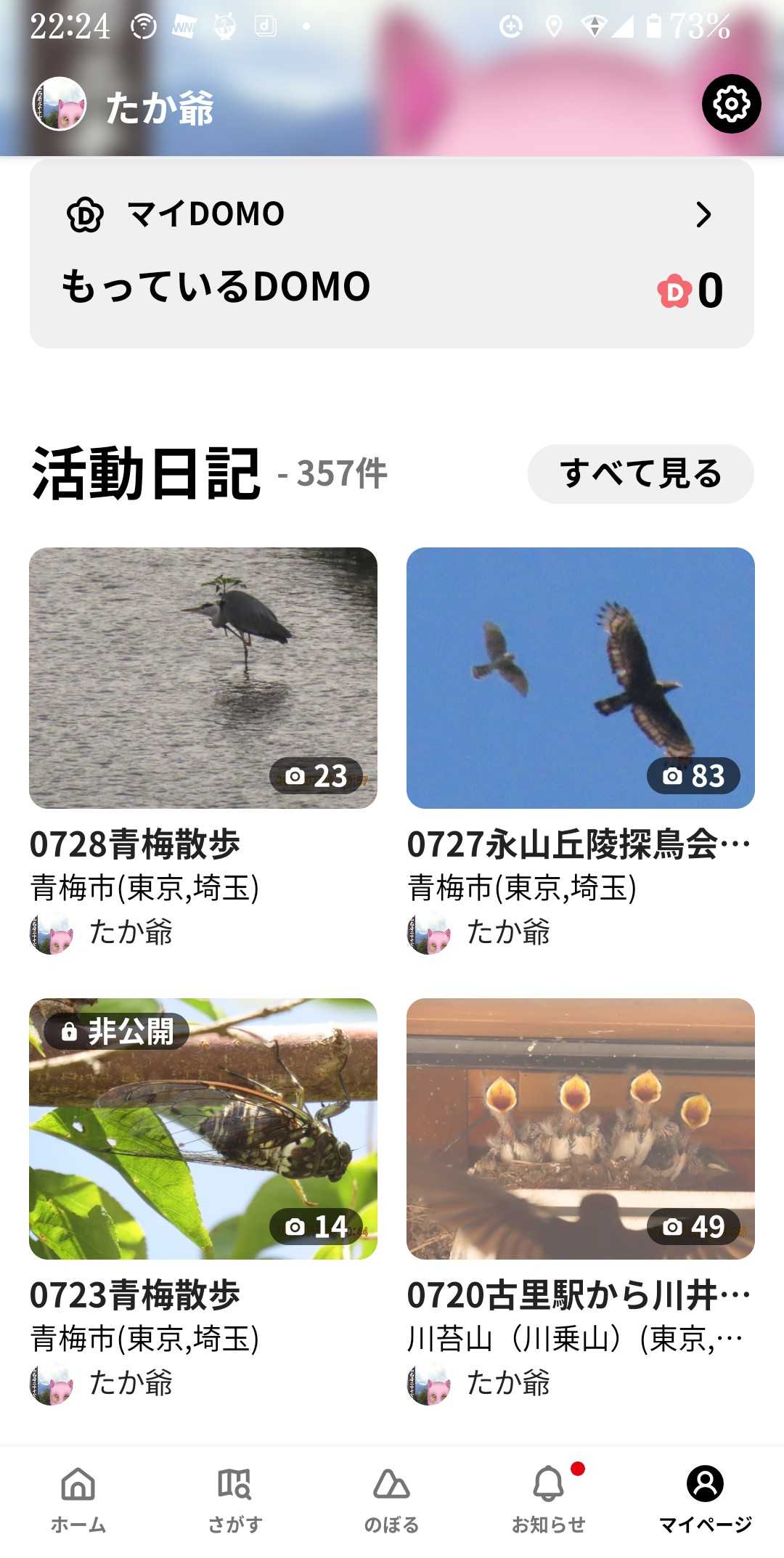Screen dimensions: 784x1558
Task: View the 0727永山丘陵探鳥会 diary entry
Action: (x=581, y=678)
